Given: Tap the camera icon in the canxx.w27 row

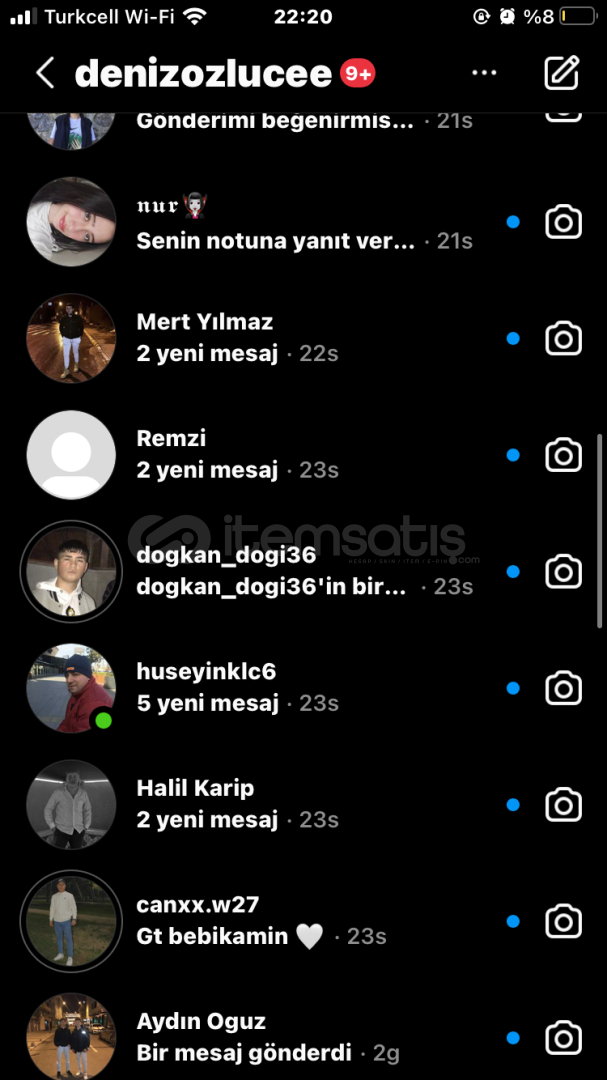Looking at the screenshot, I should [x=564, y=922].
